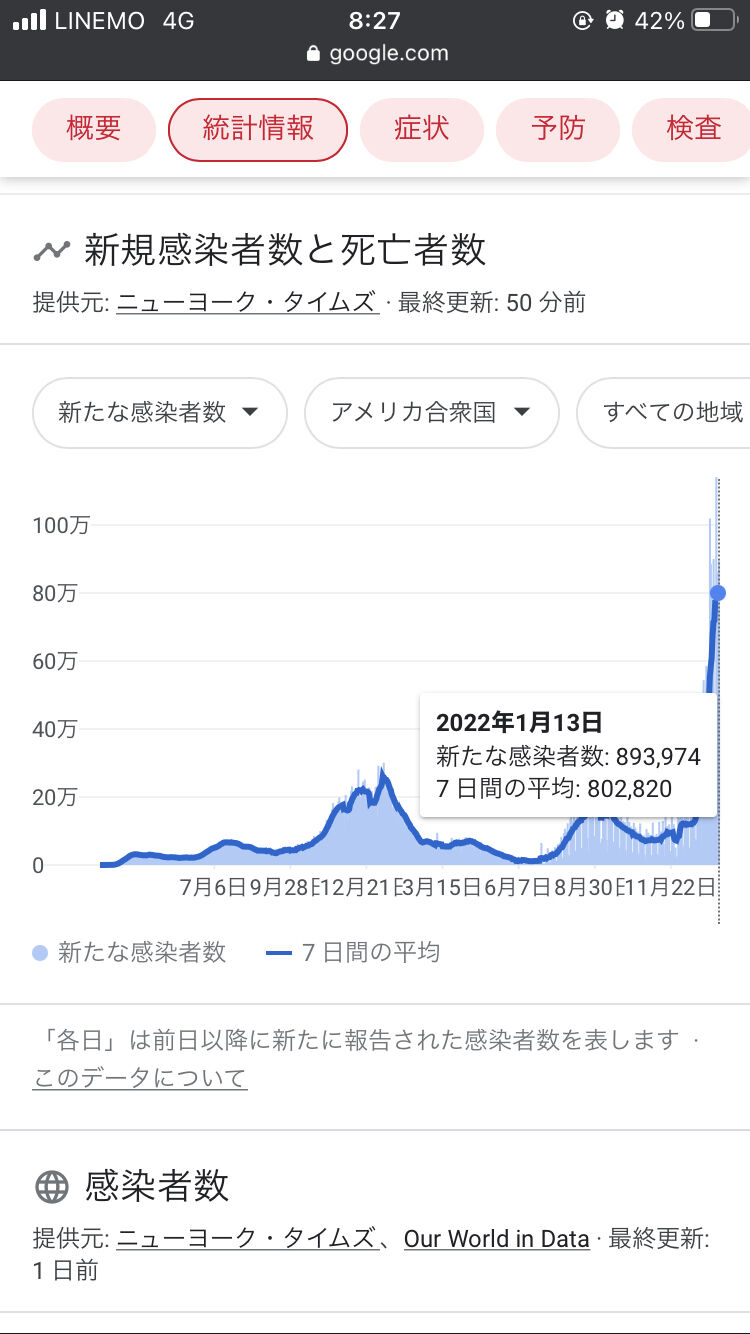
Task: Tap the google.com address bar
Action: 377,54
